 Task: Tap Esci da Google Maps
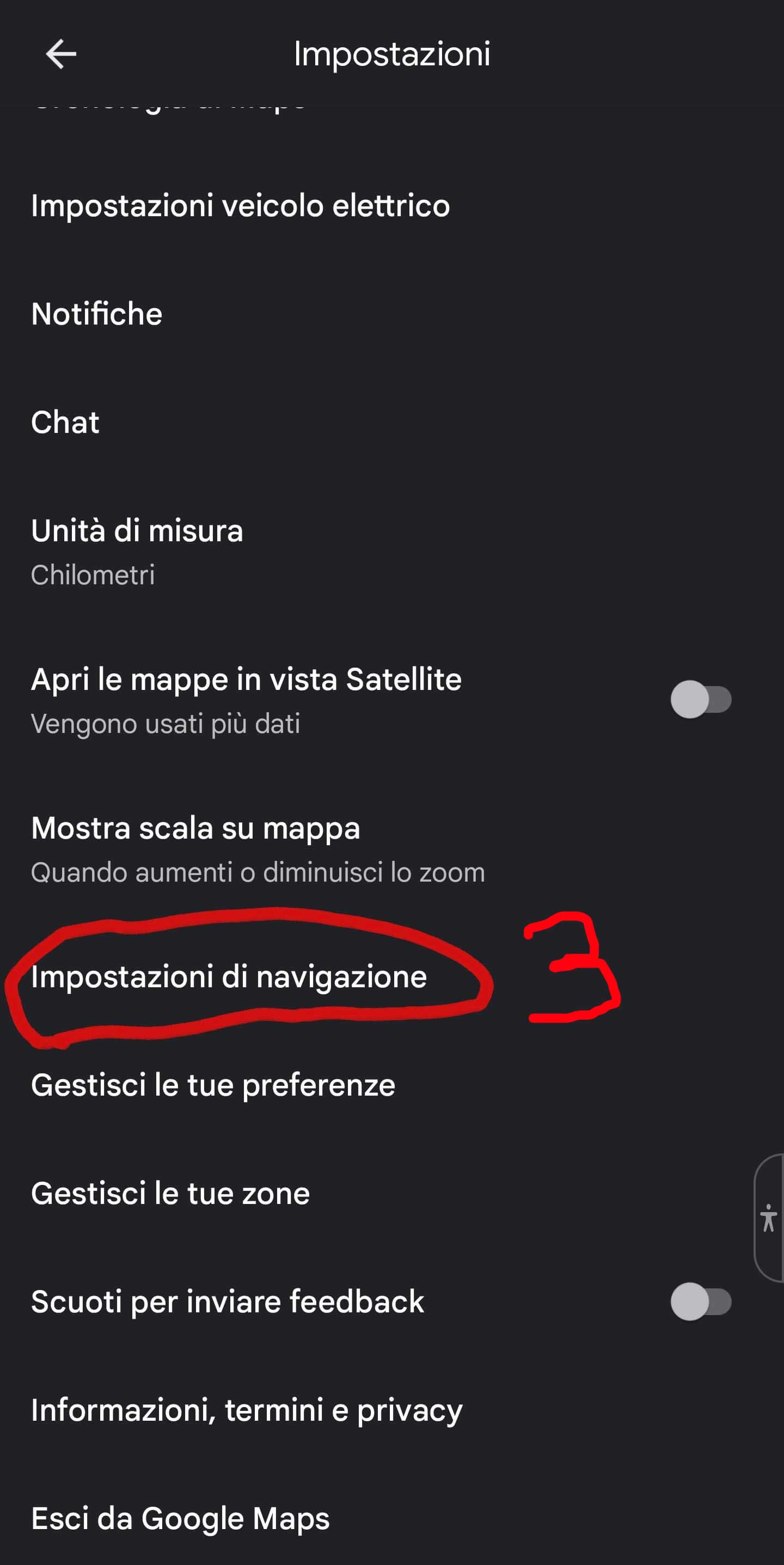click(x=180, y=1518)
